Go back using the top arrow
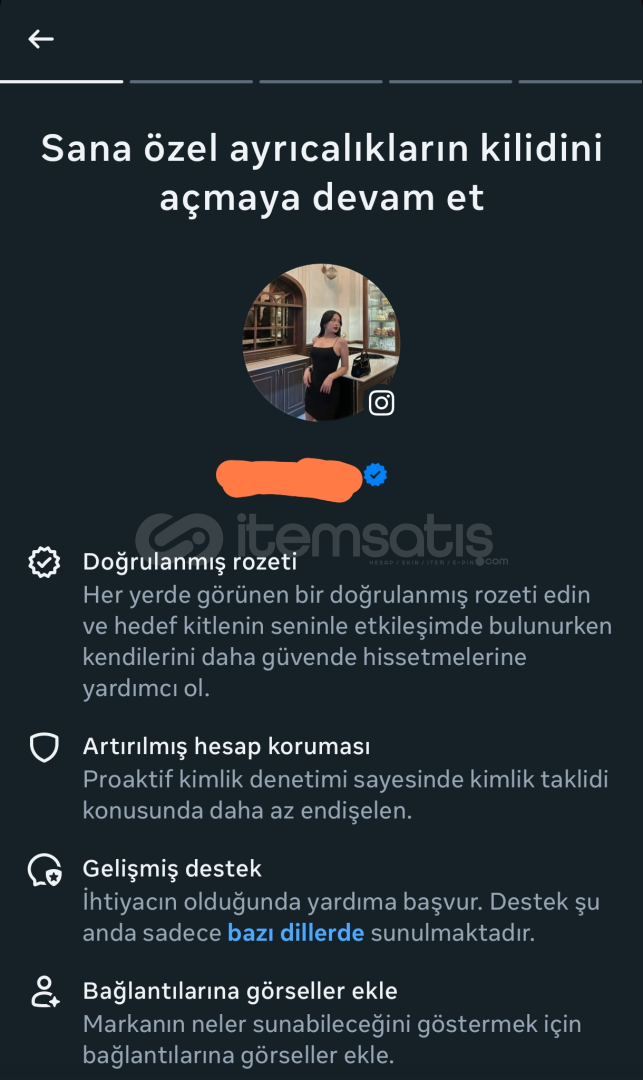Image resolution: width=643 pixels, height=1080 pixels. coord(41,39)
